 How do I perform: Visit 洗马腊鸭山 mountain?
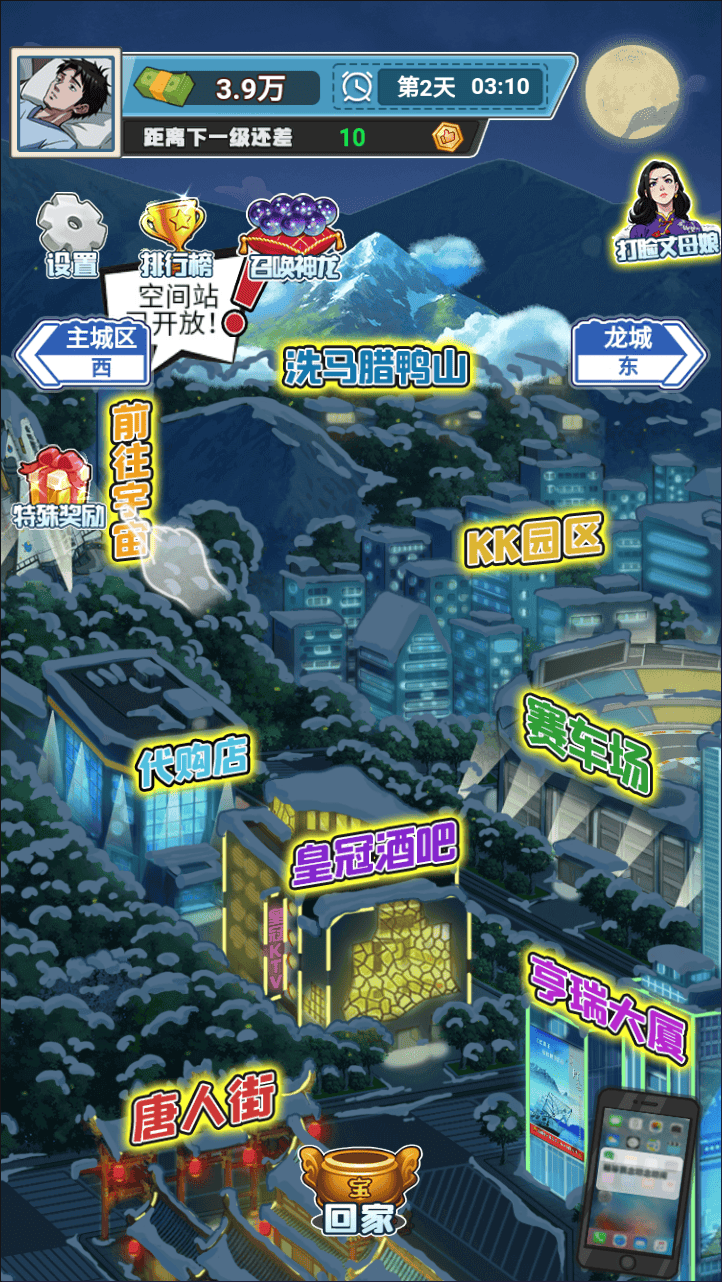coord(376,367)
